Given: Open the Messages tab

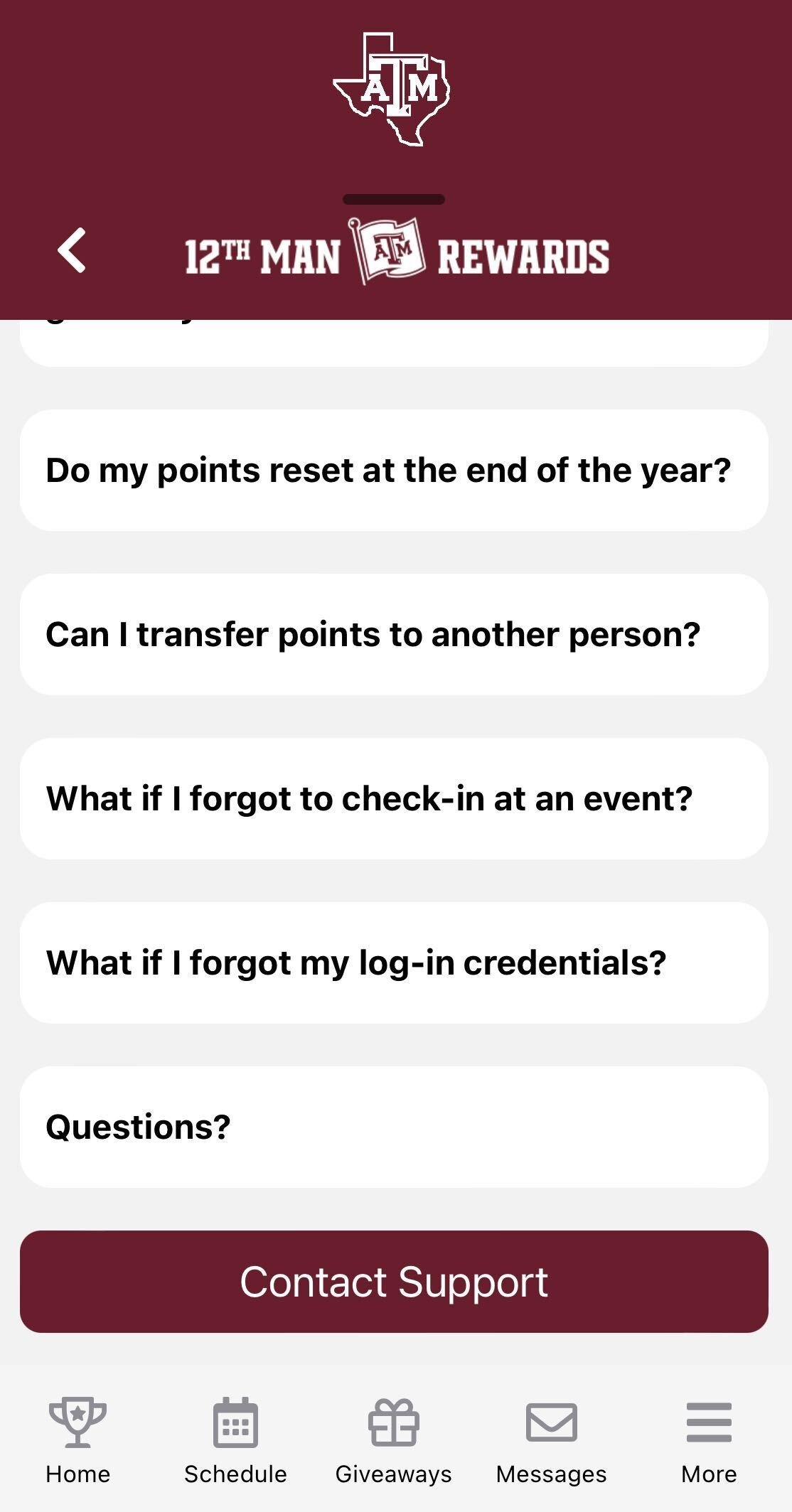Looking at the screenshot, I should (x=551, y=1440).
